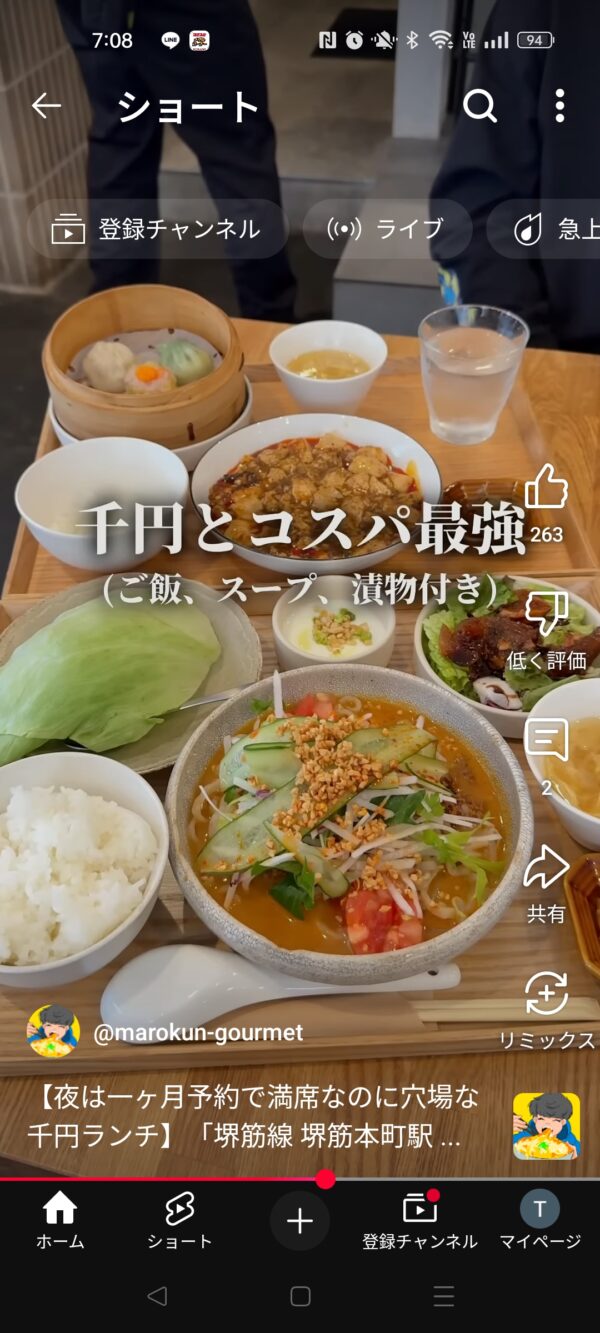Remix this Short with リミックス
This screenshot has height=1333, width=600.
click(x=546, y=995)
